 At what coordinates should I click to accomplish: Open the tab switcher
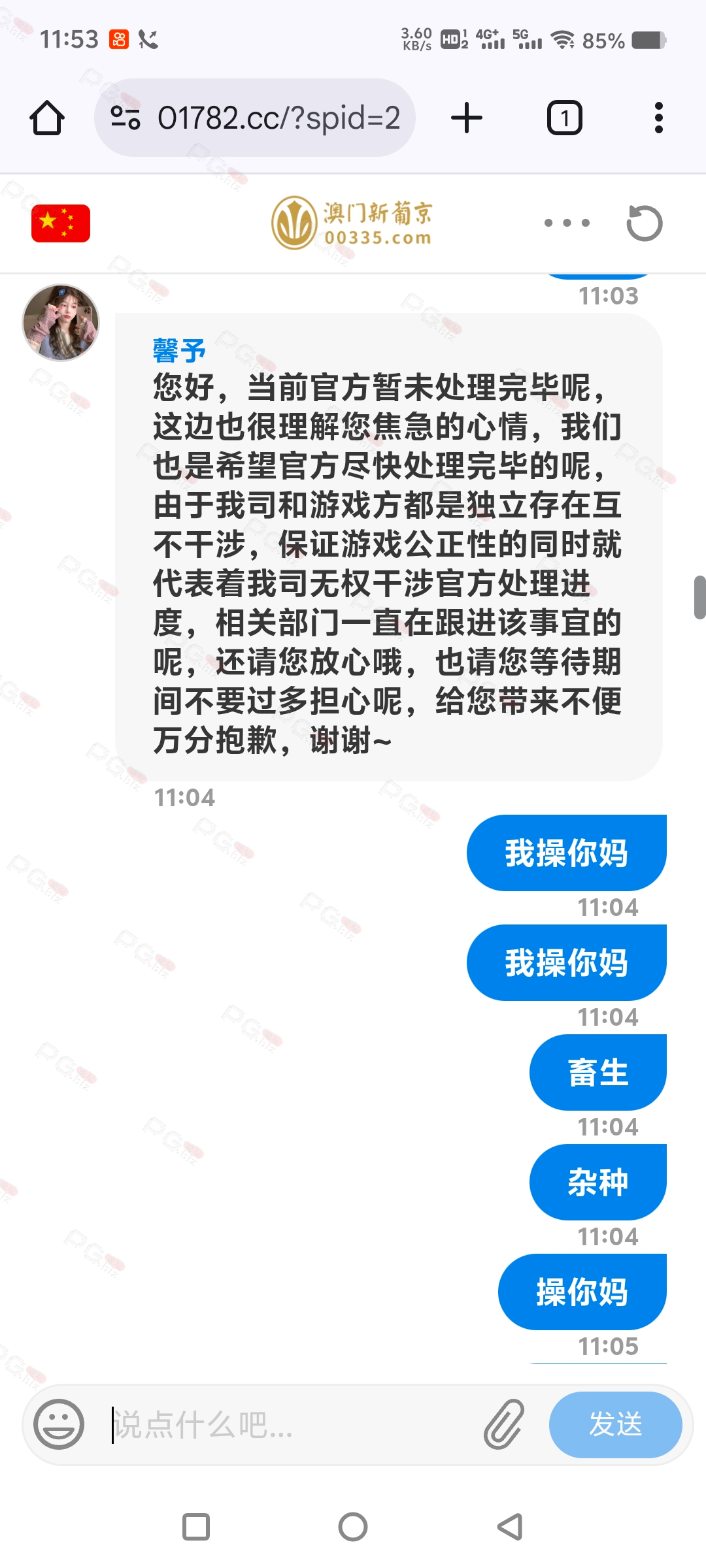(x=564, y=118)
